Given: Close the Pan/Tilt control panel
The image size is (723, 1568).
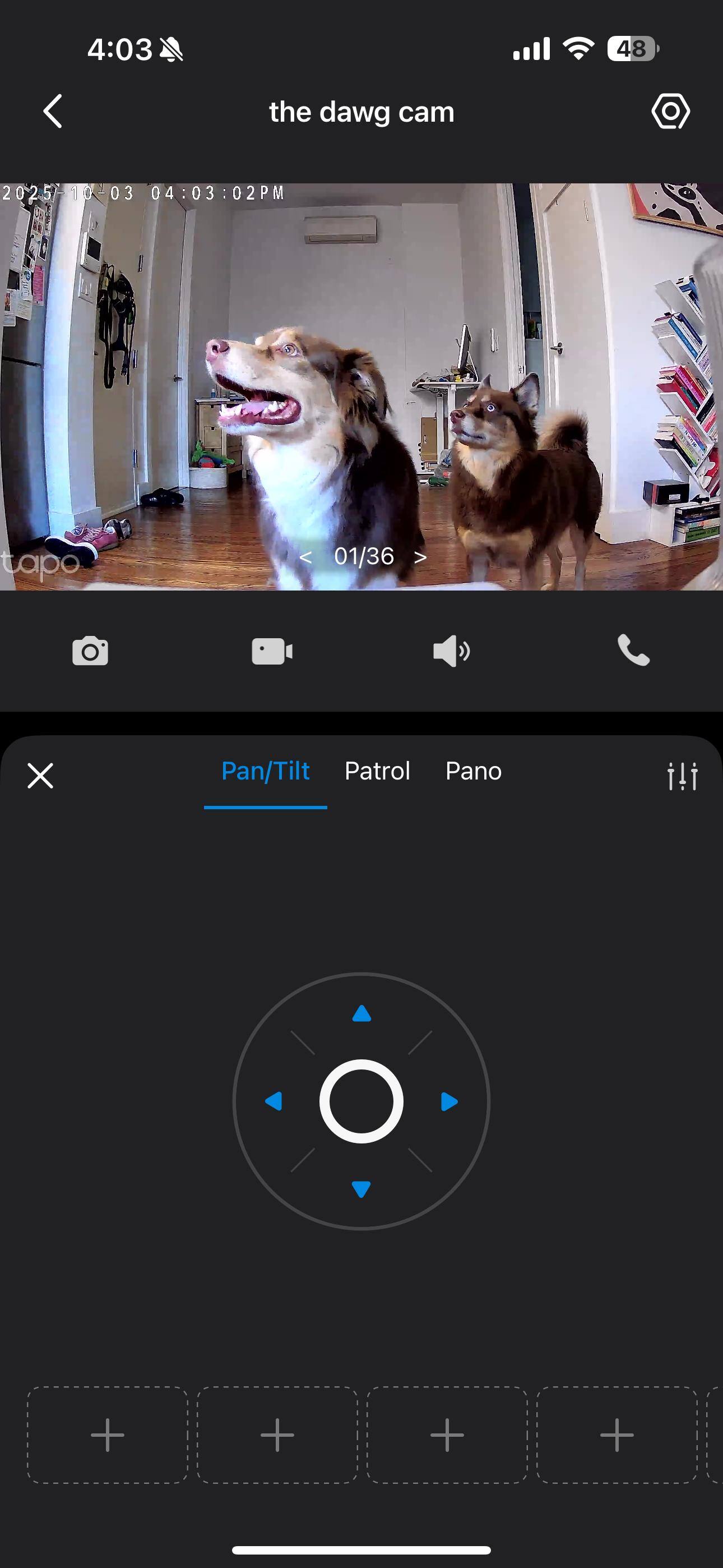Looking at the screenshot, I should coord(40,776).
